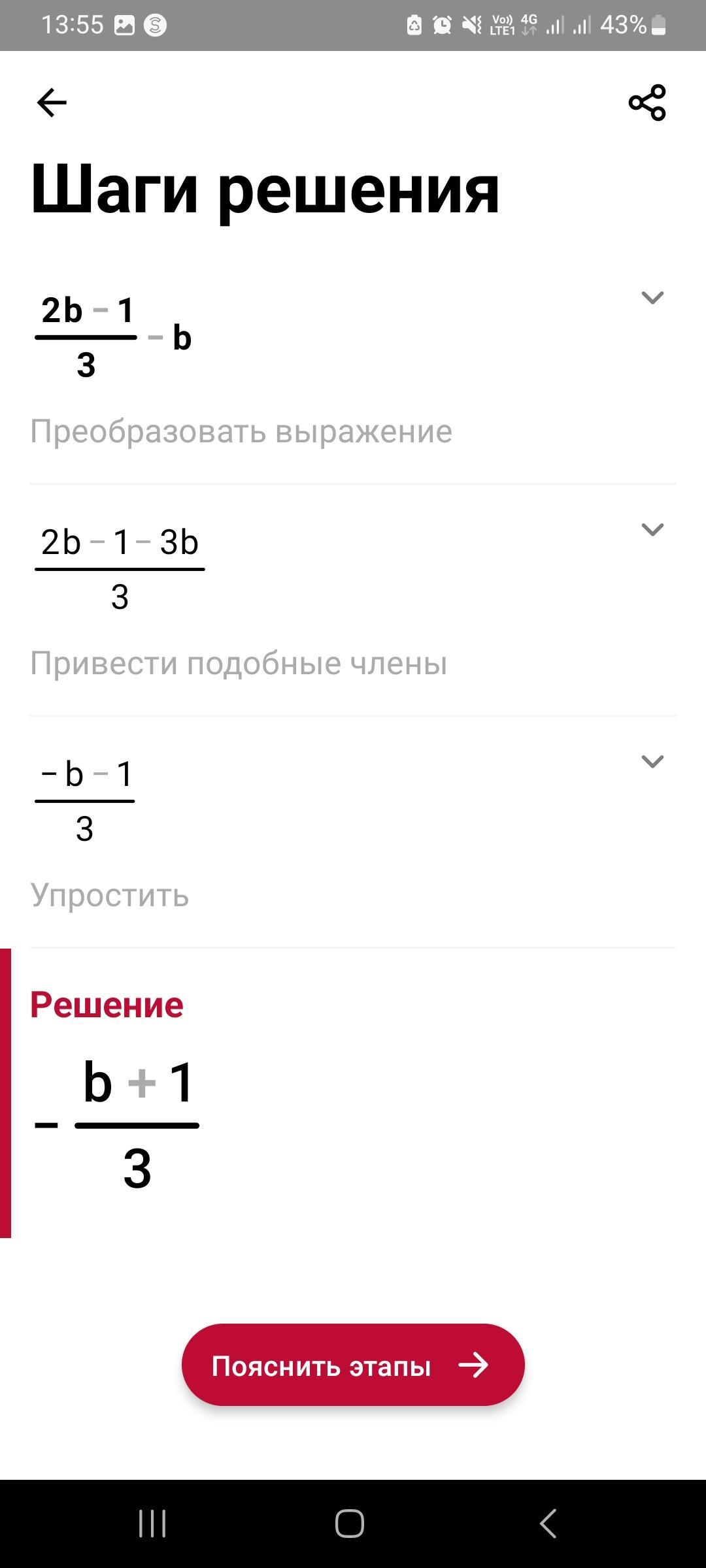The width and height of the screenshot is (706, 1568).
Task: Tap the "Пояснить этапы" button
Action: [353, 1365]
